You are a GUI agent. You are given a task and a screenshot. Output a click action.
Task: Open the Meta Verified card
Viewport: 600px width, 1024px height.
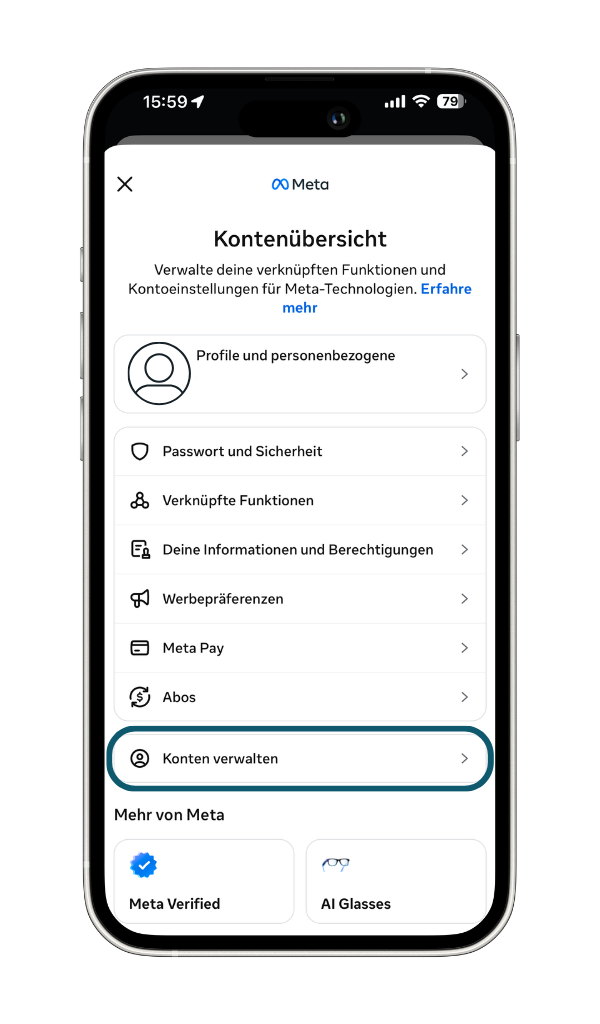click(204, 881)
